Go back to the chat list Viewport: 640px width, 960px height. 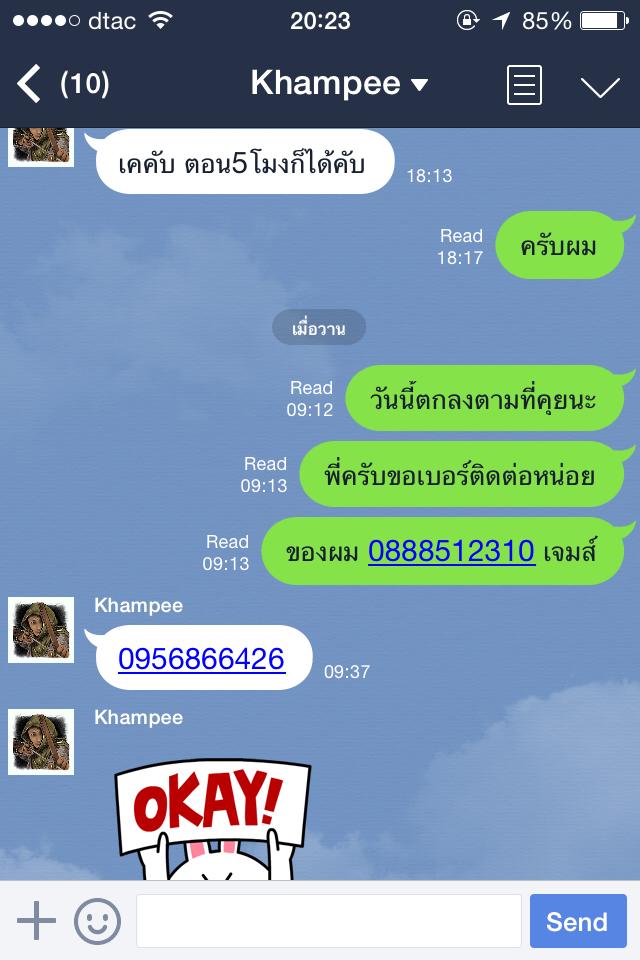30,84
